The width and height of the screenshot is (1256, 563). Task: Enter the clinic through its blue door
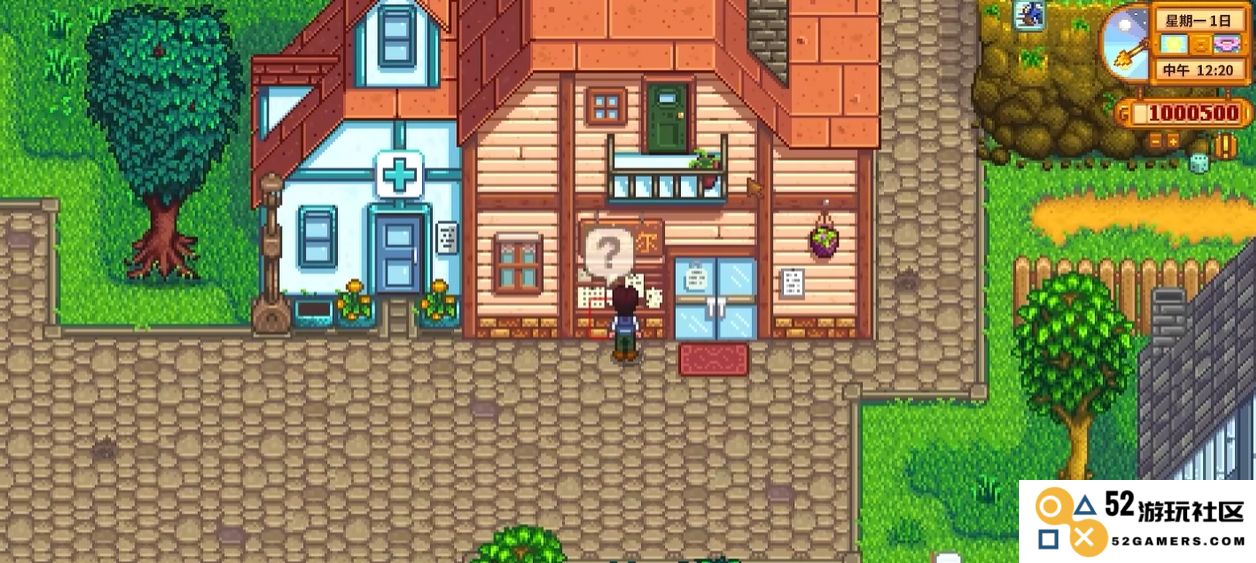point(398,253)
